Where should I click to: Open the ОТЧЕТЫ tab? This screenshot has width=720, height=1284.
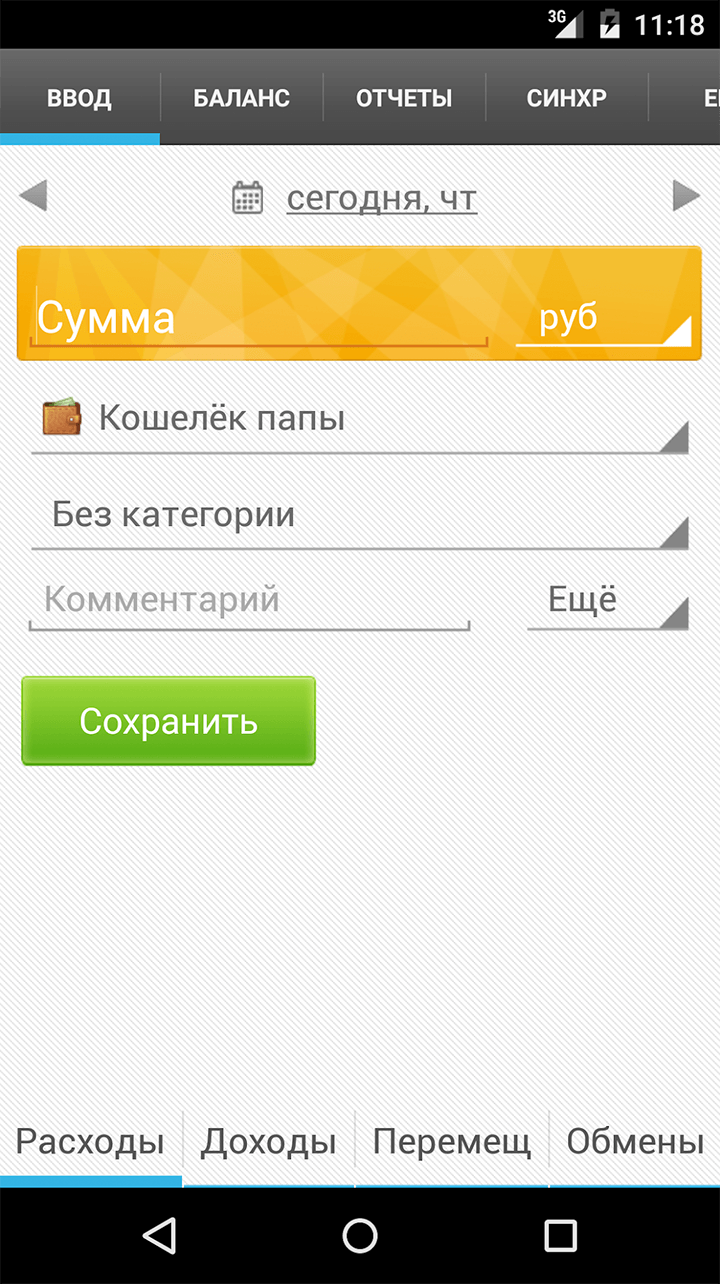click(x=404, y=98)
